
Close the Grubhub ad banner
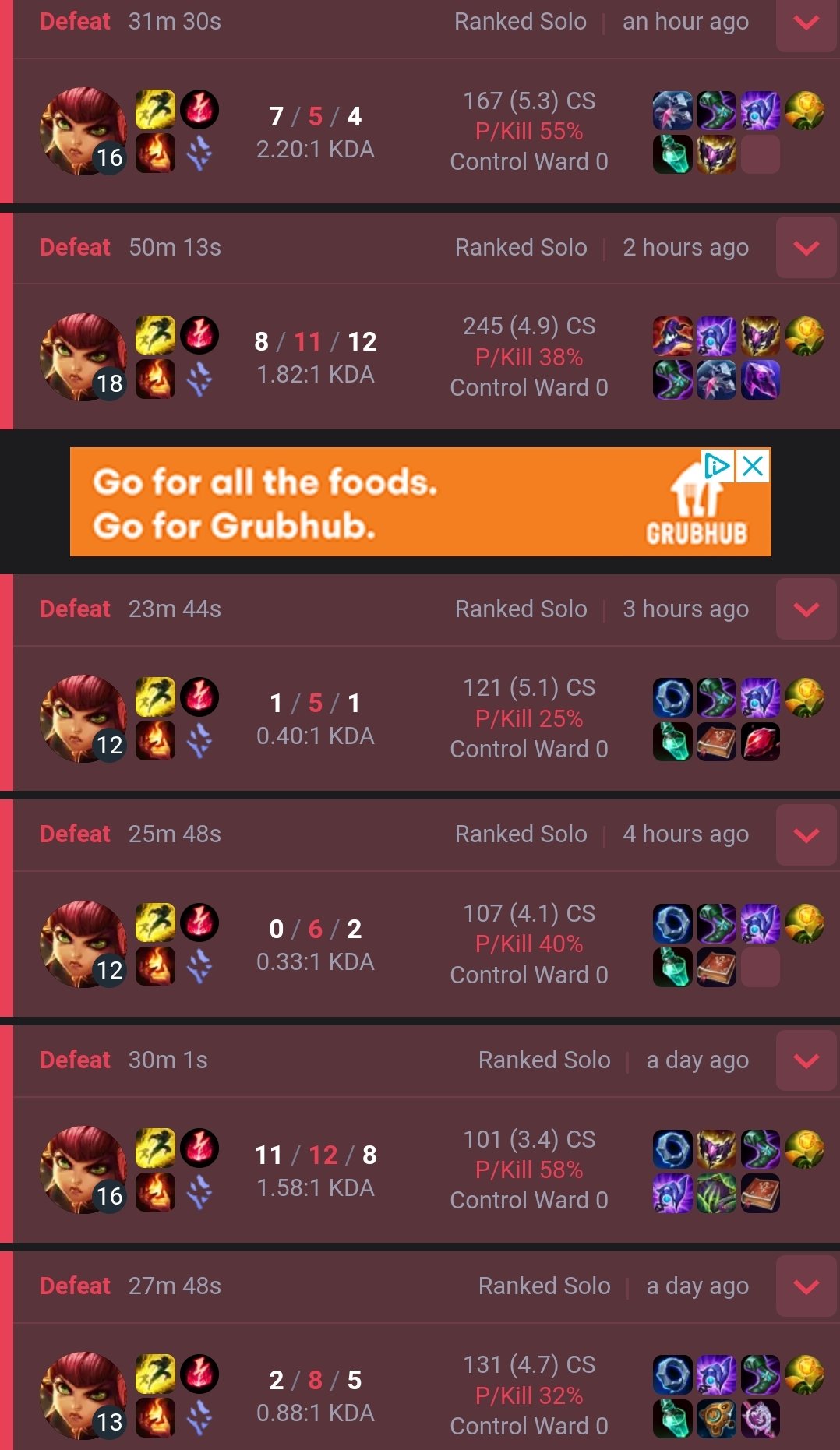click(x=753, y=466)
